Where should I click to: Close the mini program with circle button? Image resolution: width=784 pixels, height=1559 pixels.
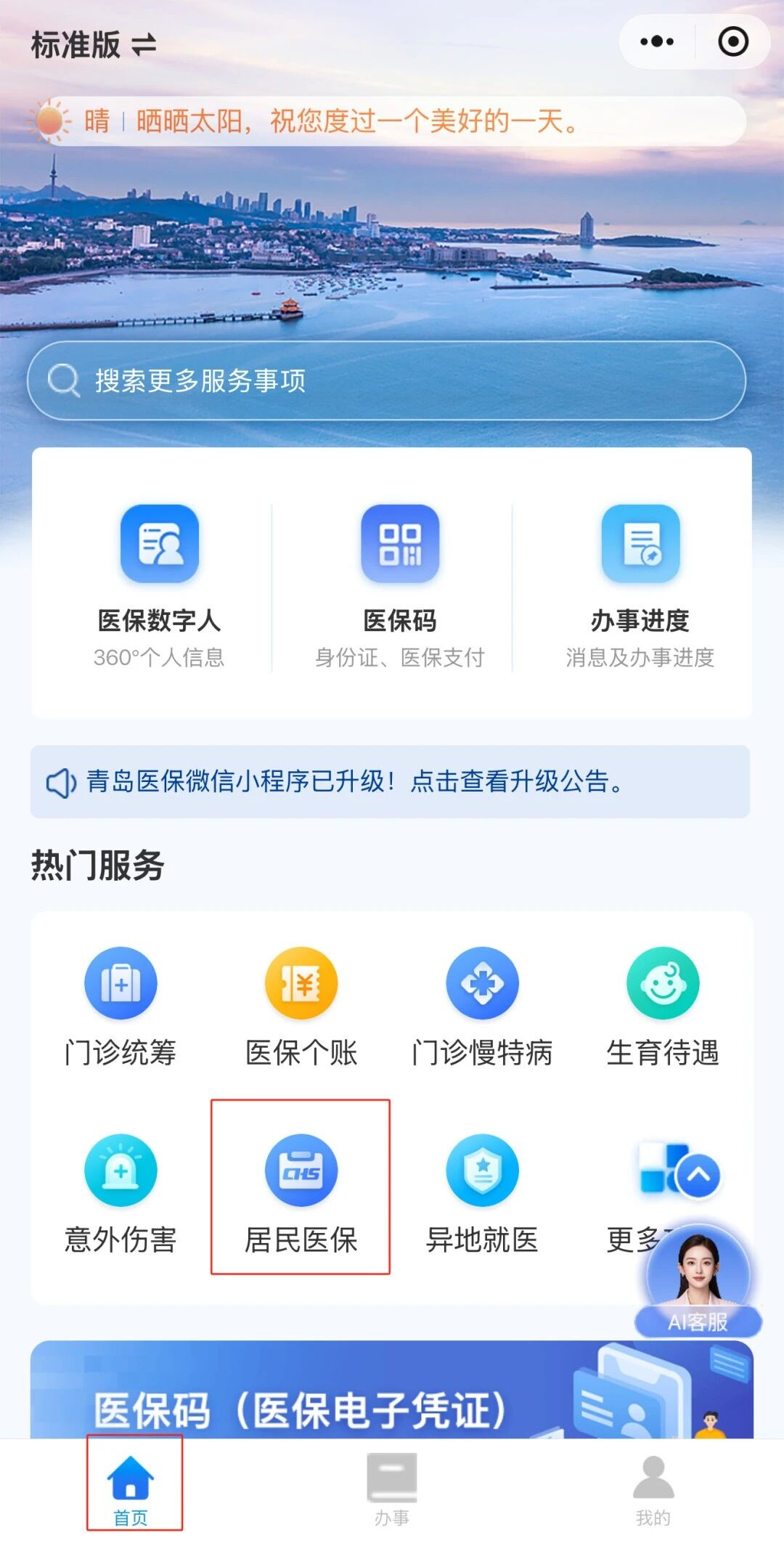(733, 42)
